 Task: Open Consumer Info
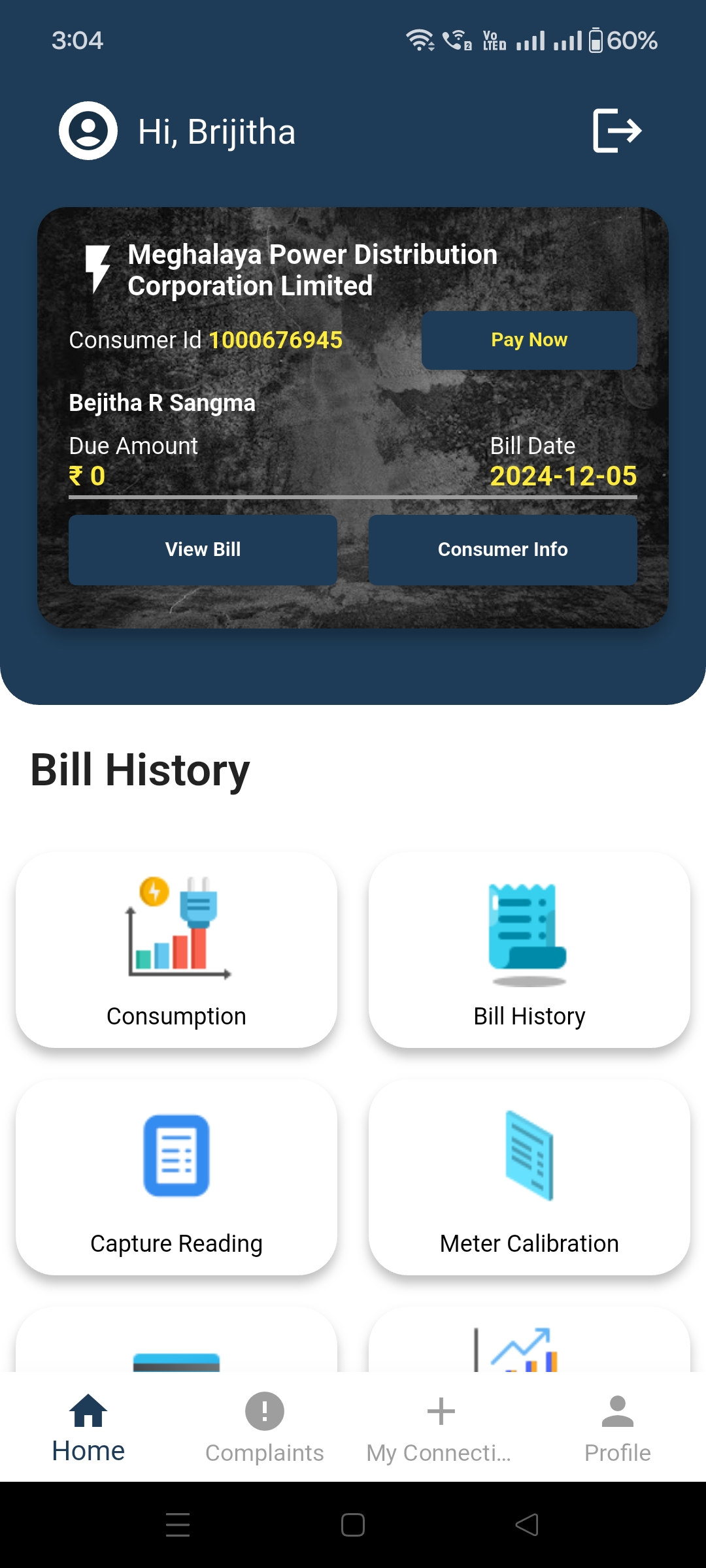(503, 549)
